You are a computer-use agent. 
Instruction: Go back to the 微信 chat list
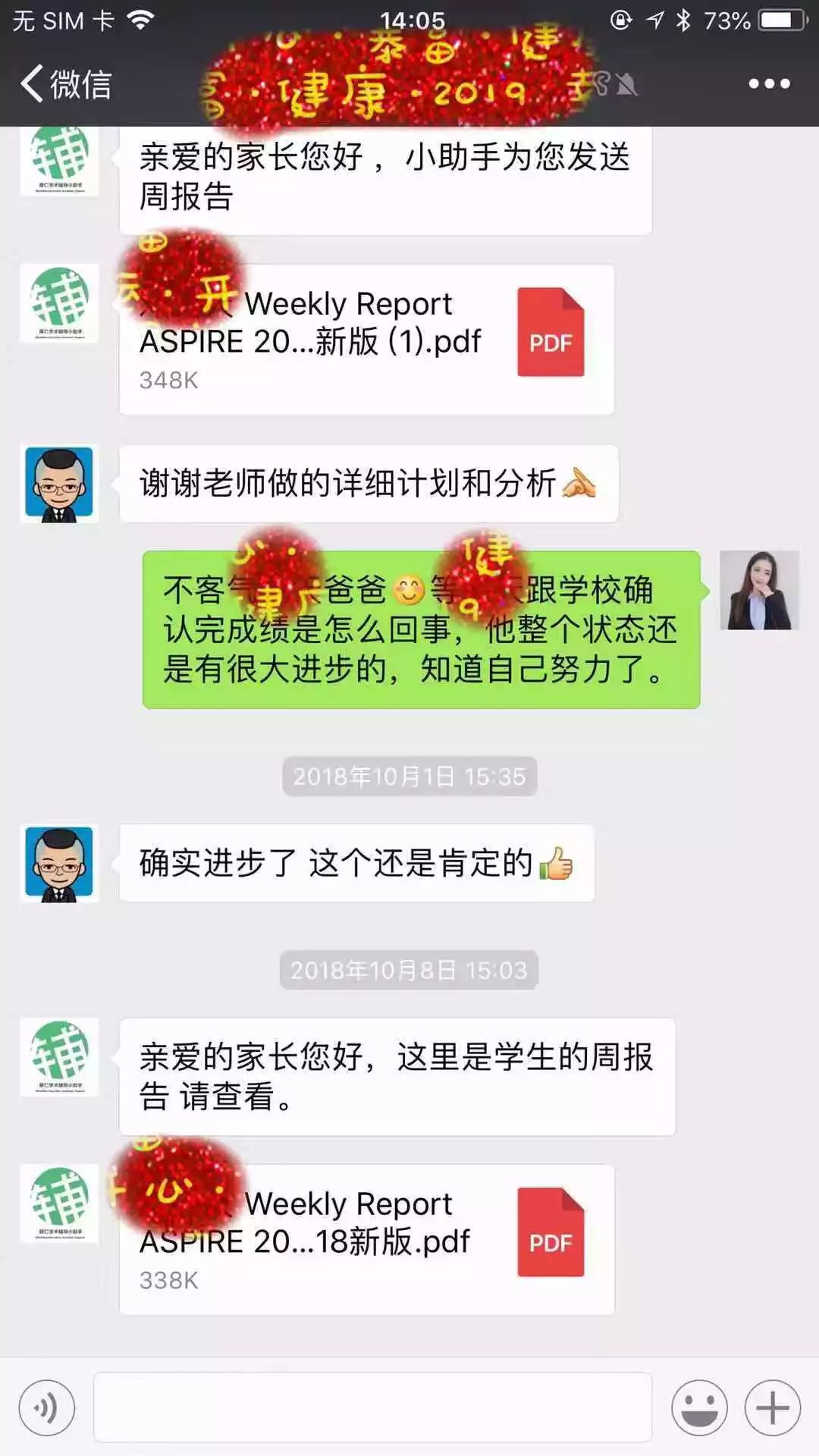pos(66,83)
